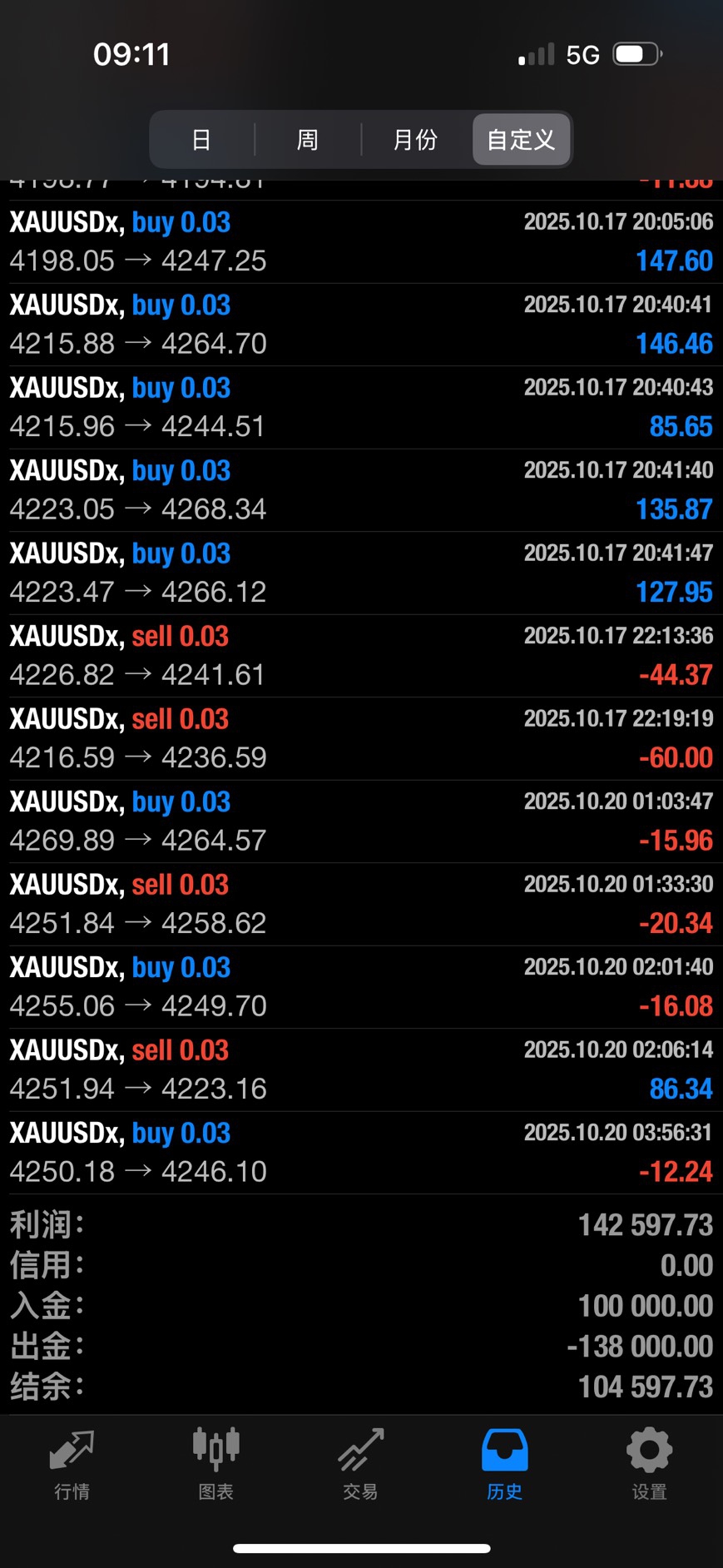Image resolution: width=723 pixels, height=1568 pixels.
Task: Open the sell trade with 86.34 profit
Action: click(361, 1069)
